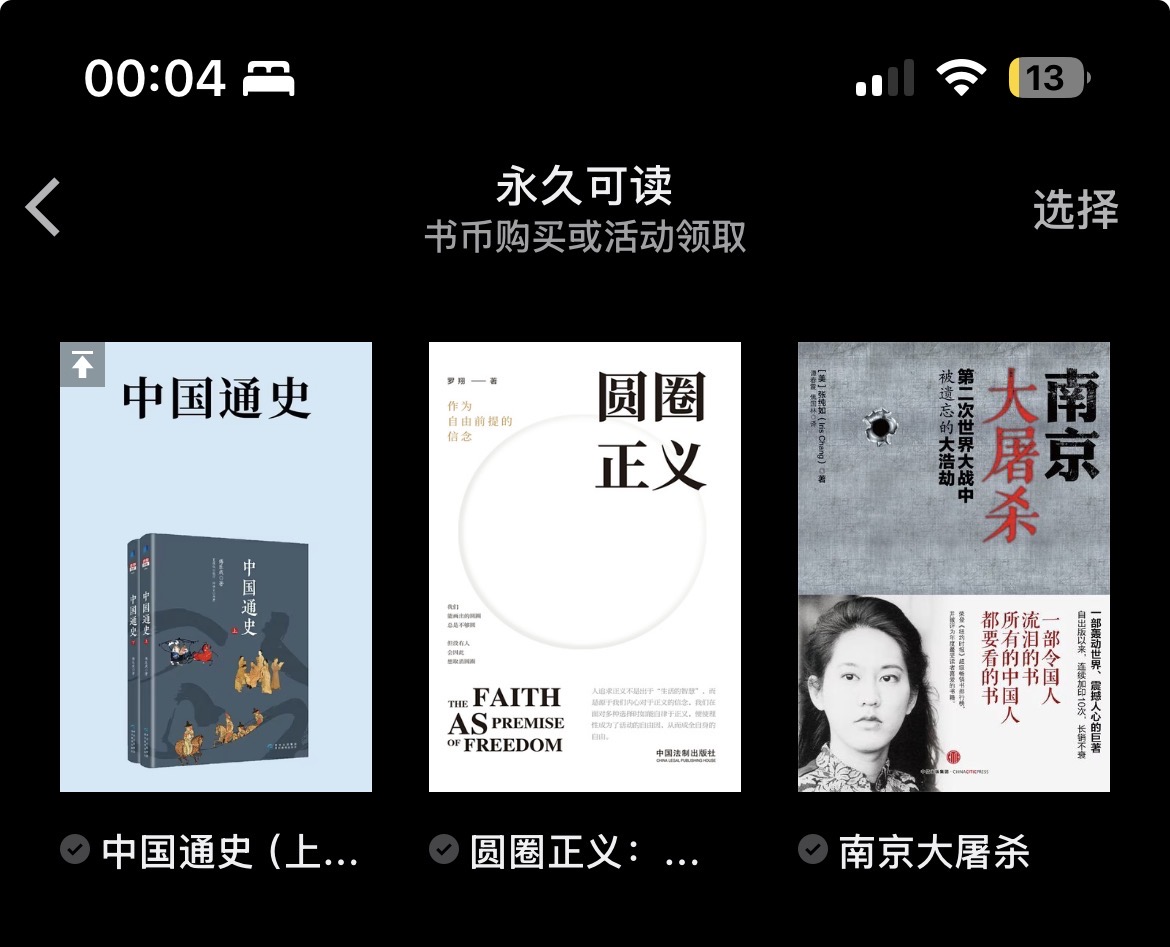This screenshot has height=947, width=1170.
Task: Open the book 中国通史
Action: point(216,566)
